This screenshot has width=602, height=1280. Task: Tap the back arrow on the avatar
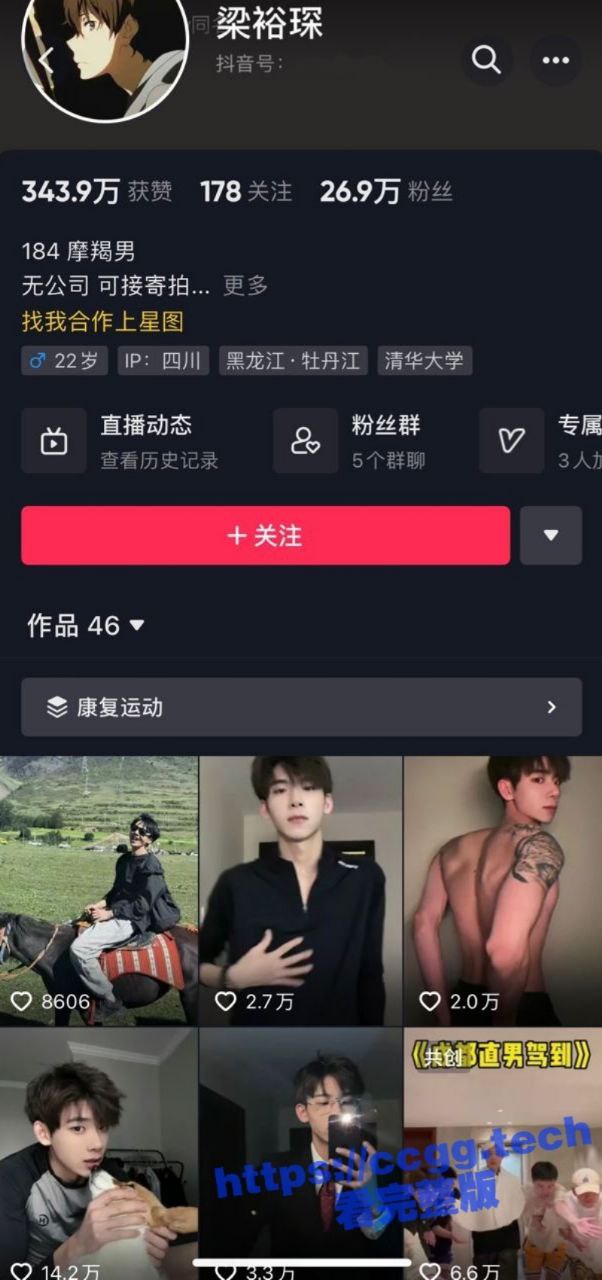pos(46,58)
